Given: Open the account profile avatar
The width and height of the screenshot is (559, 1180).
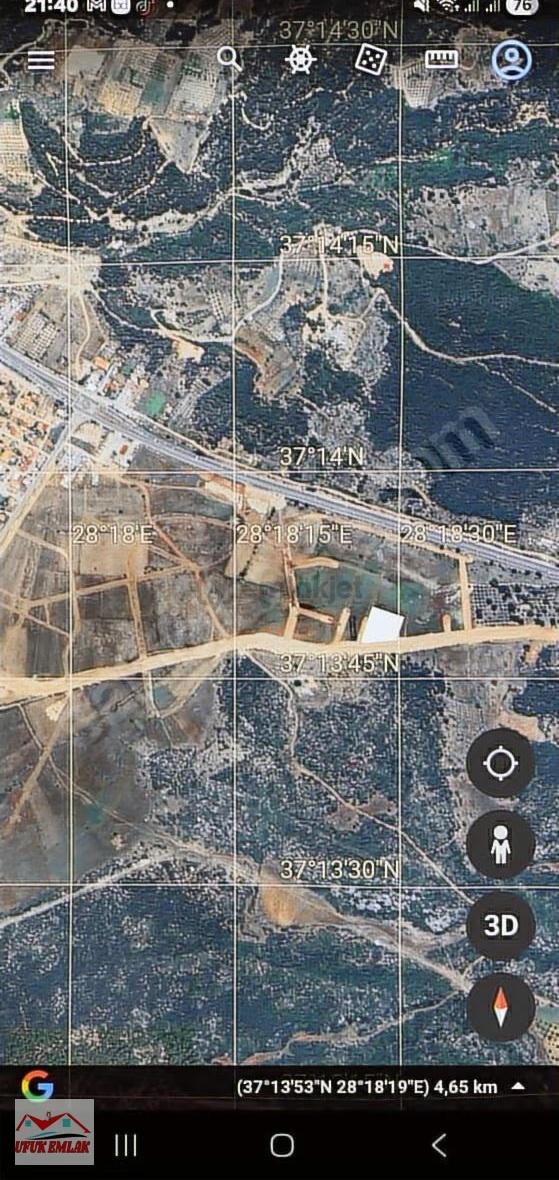Looking at the screenshot, I should coord(512,59).
